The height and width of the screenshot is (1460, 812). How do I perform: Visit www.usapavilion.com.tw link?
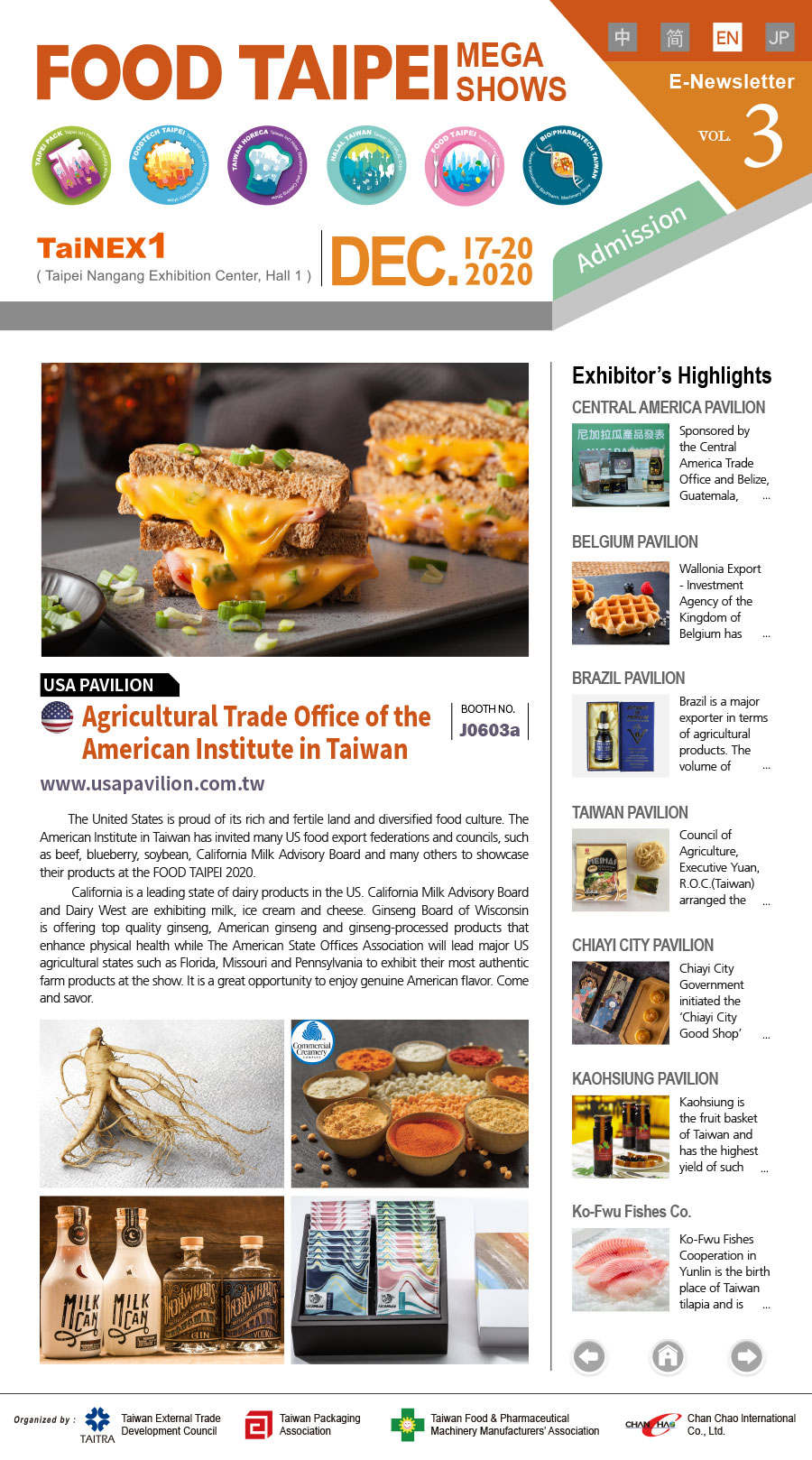(x=152, y=783)
